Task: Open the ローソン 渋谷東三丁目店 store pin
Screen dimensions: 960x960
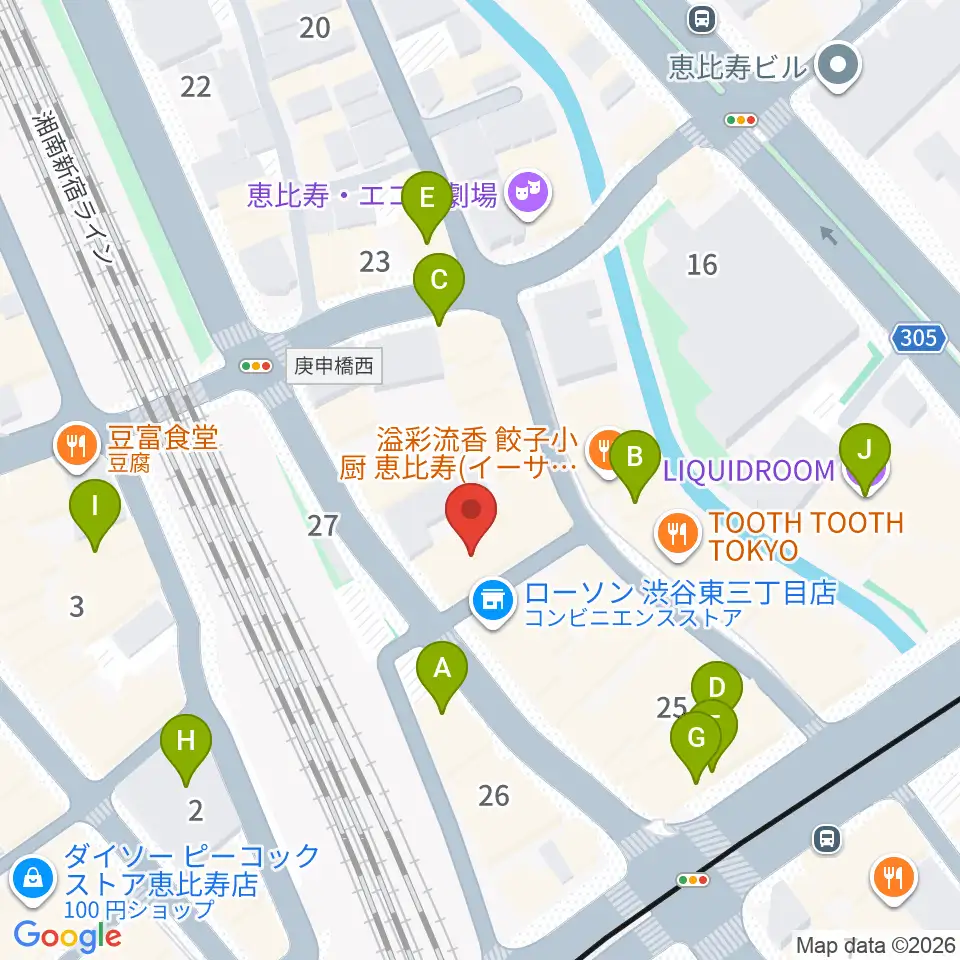Action: [x=493, y=602]
